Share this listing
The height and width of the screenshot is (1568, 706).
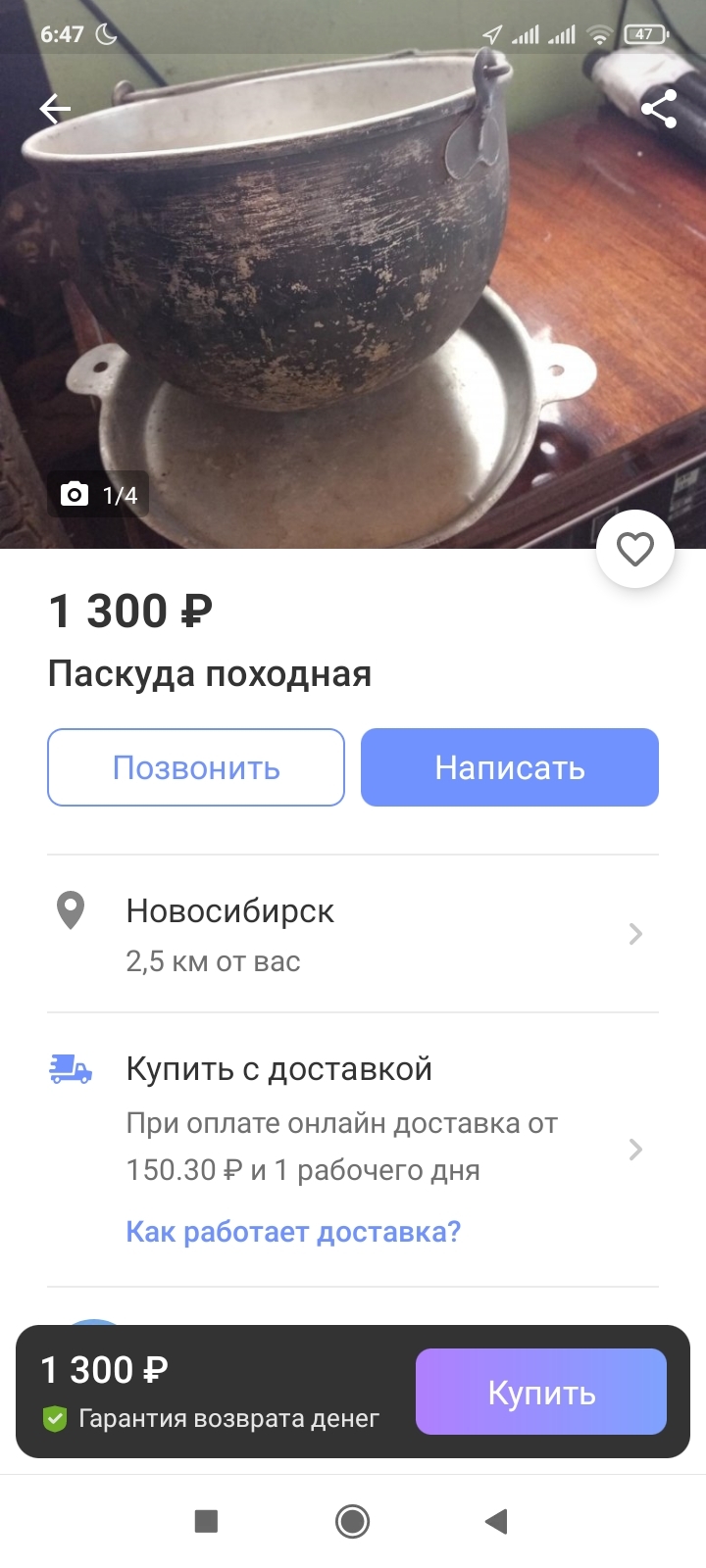tap(659, 109)
